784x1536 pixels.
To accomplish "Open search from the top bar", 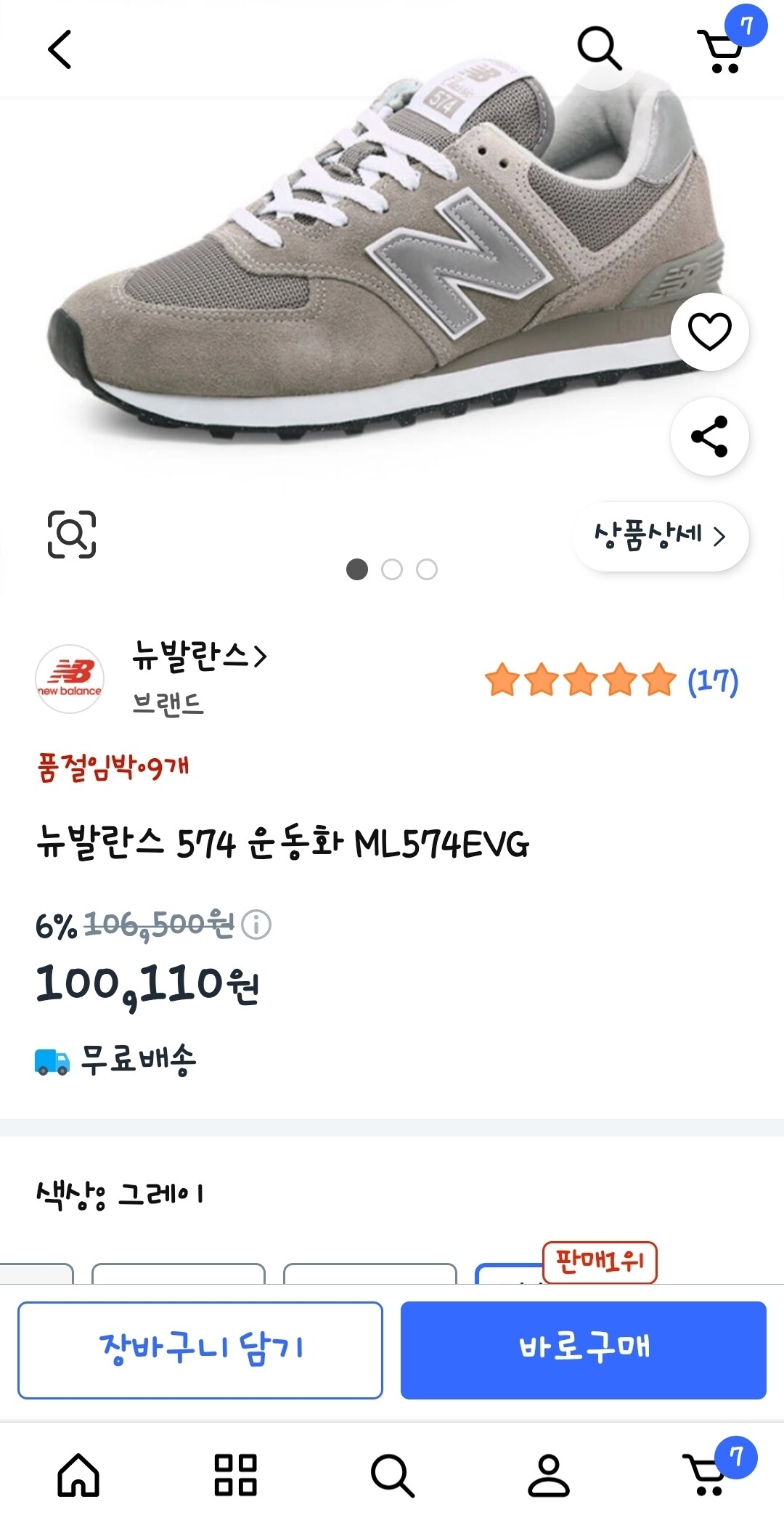I will point(599,49).
